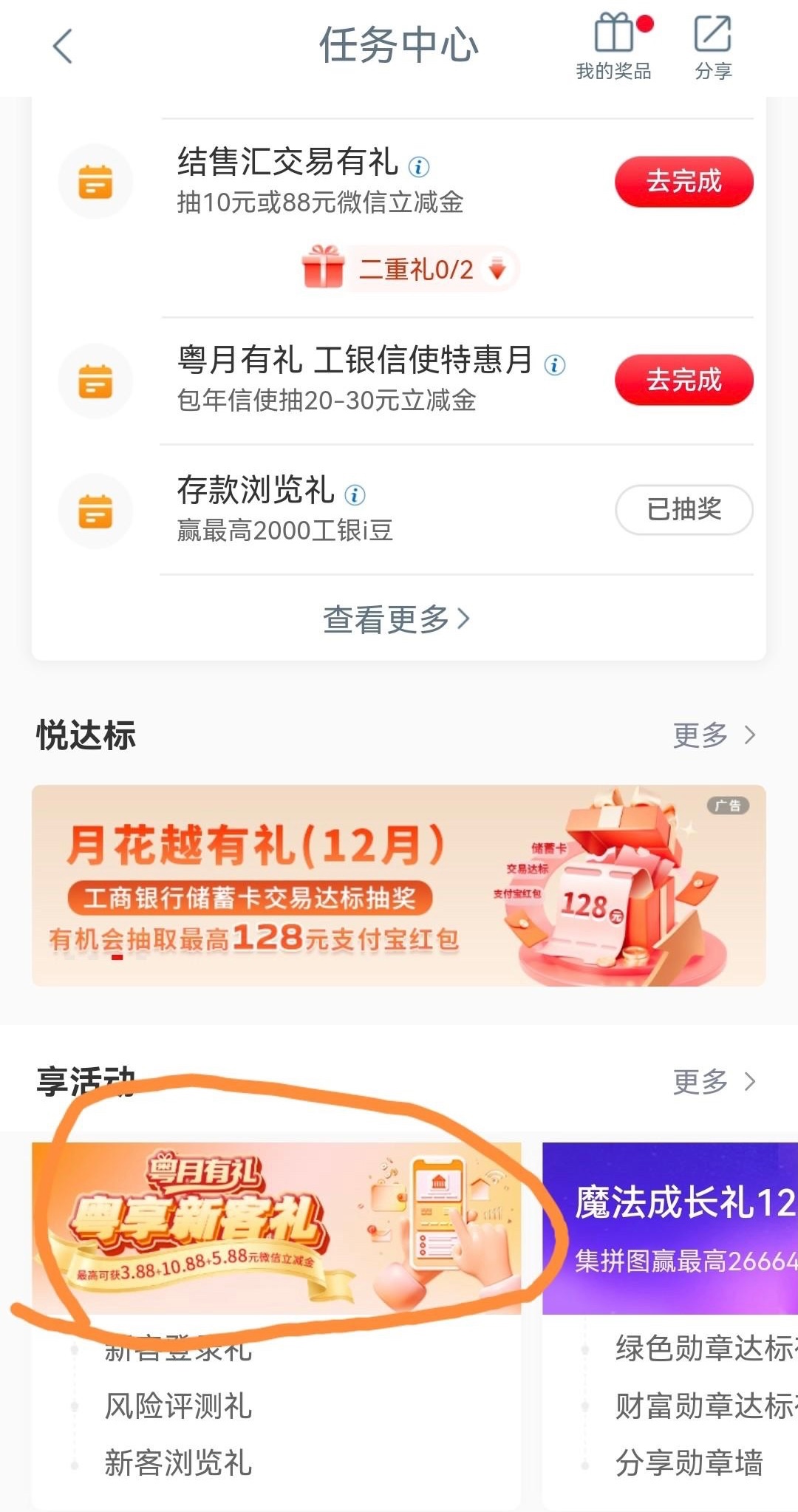
Task: Open 分享勋章墙
Action: point(689,1462)
